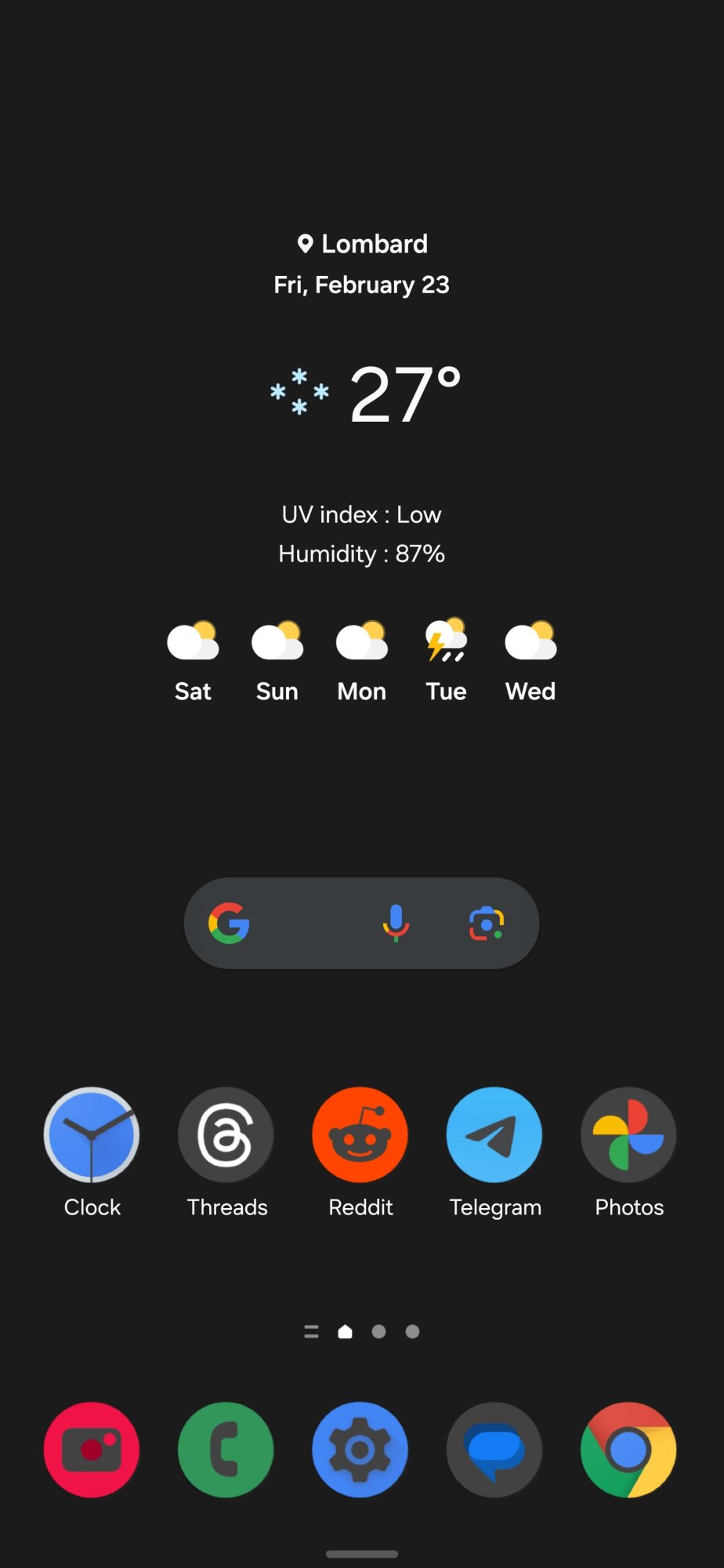Open the red screen recorder app in dock
The height and width of the screenshot is (1568, 724).
(92, 1450)
